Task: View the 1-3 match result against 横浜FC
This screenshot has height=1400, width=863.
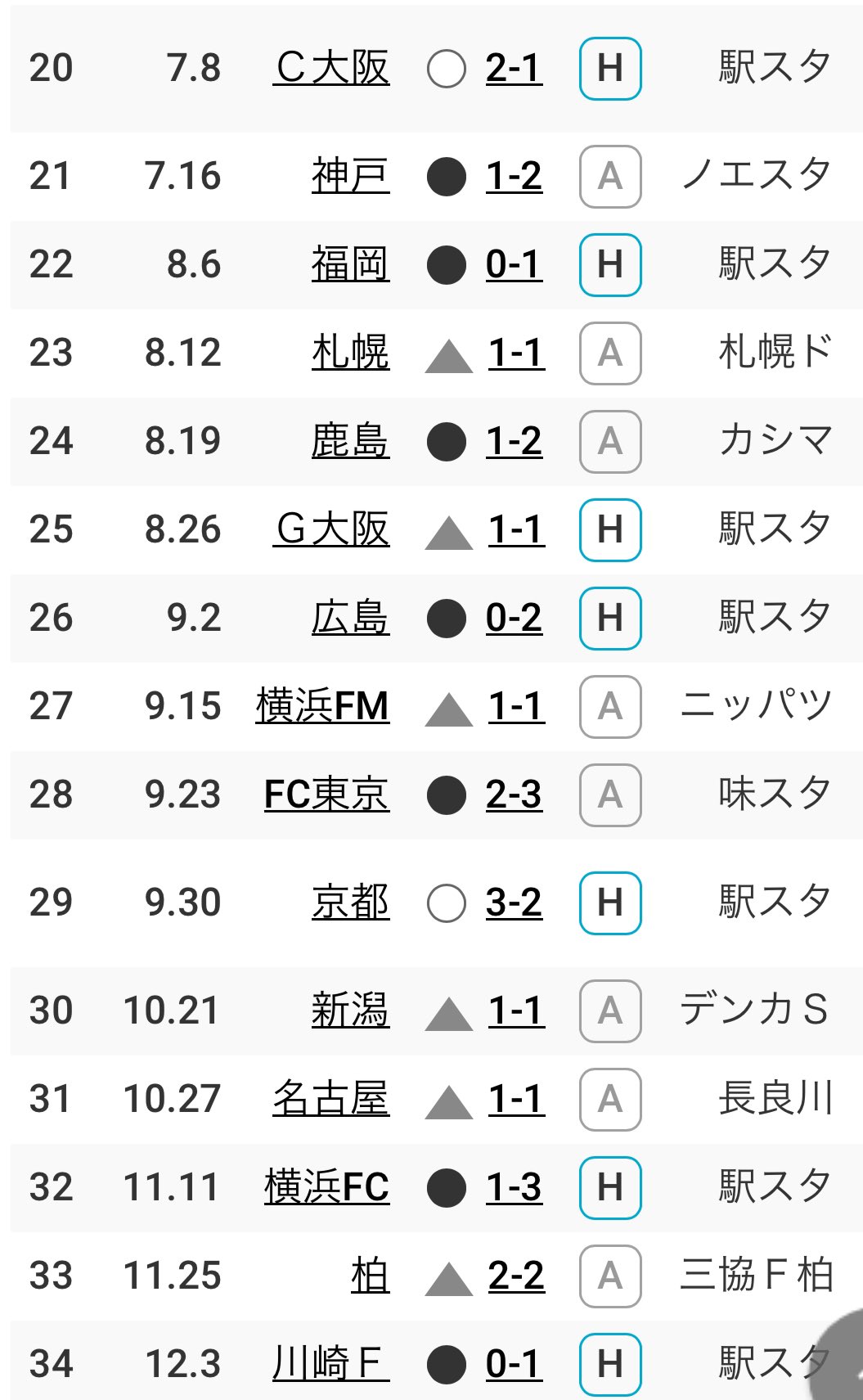Action: tap(514, 1187)
